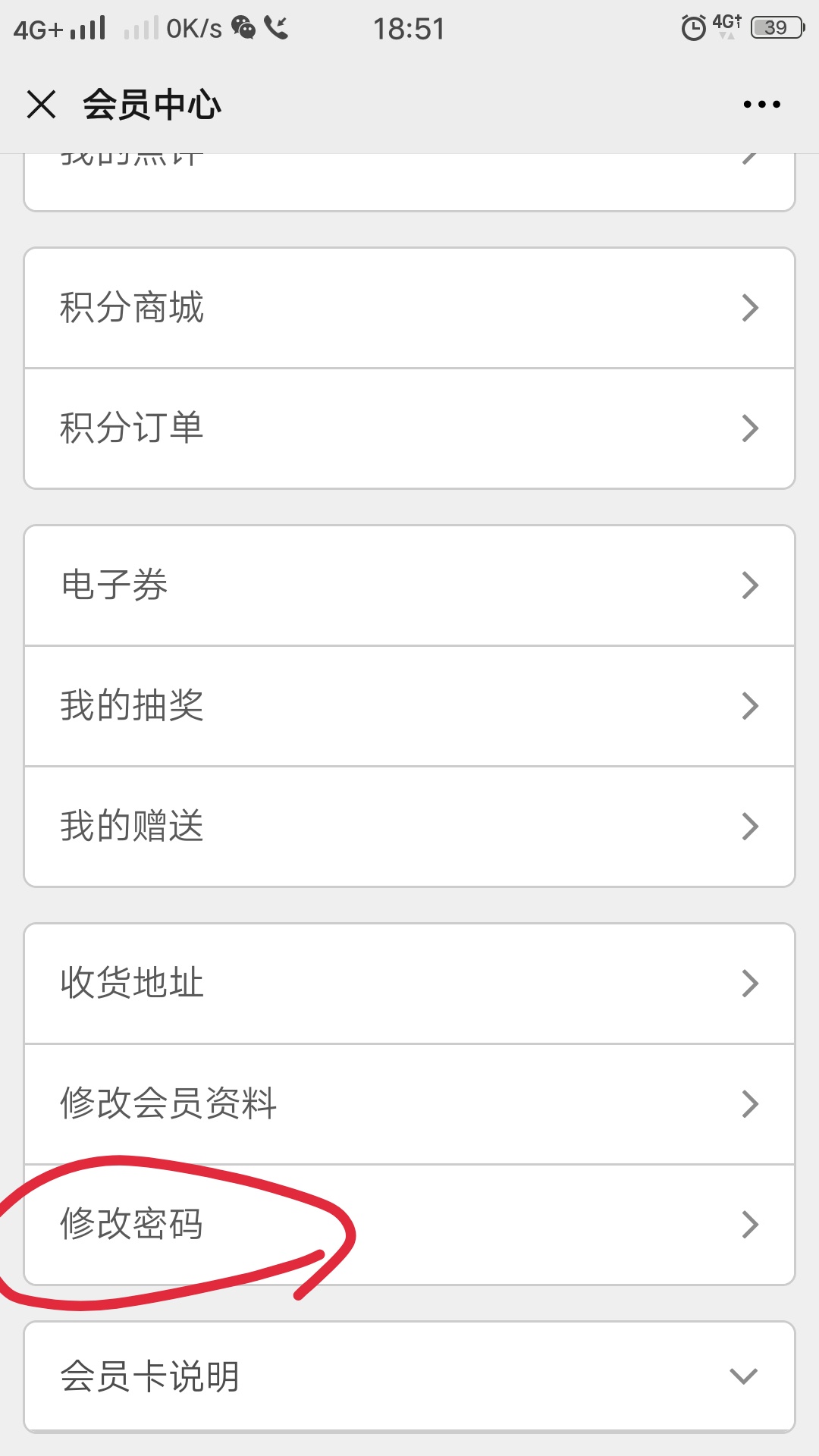Viewport: 819px width, 1456px height.
Task: Manage 收货地址
Action: click(409, 984)
